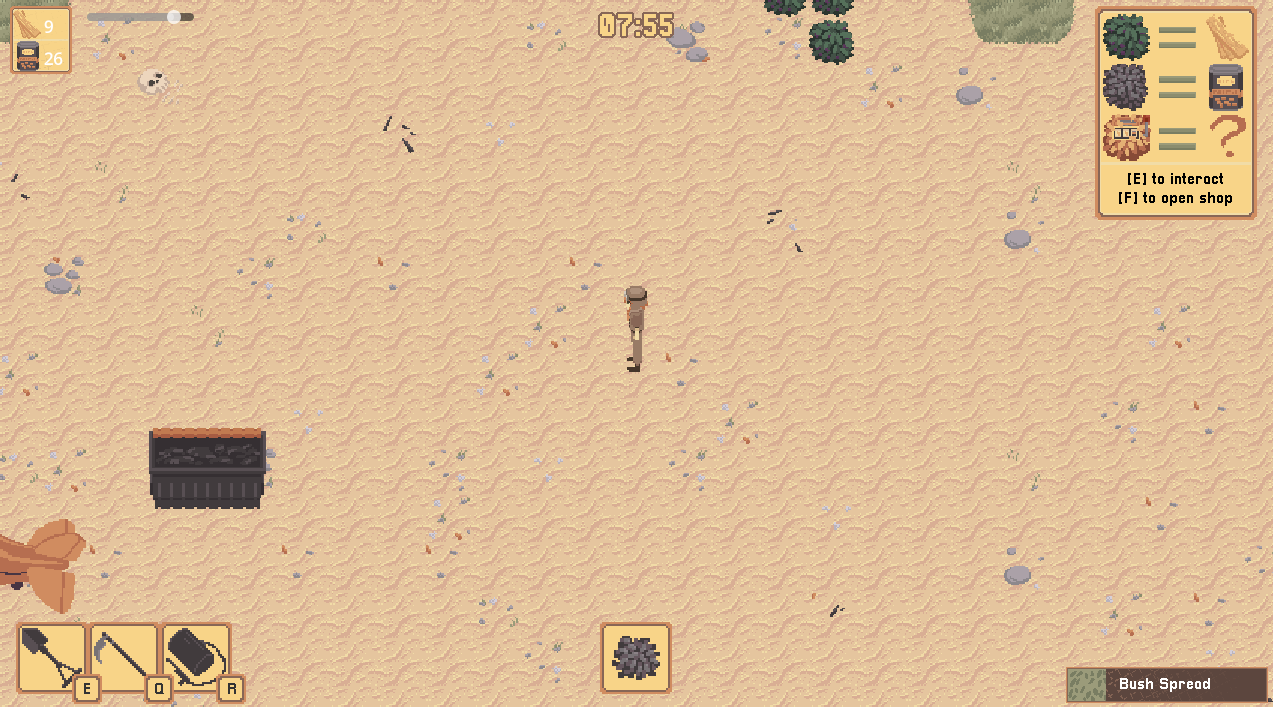This screenshot has width=1273, height=707.
Task: Select the shovel tool slot
Action: tap(52, 657)
